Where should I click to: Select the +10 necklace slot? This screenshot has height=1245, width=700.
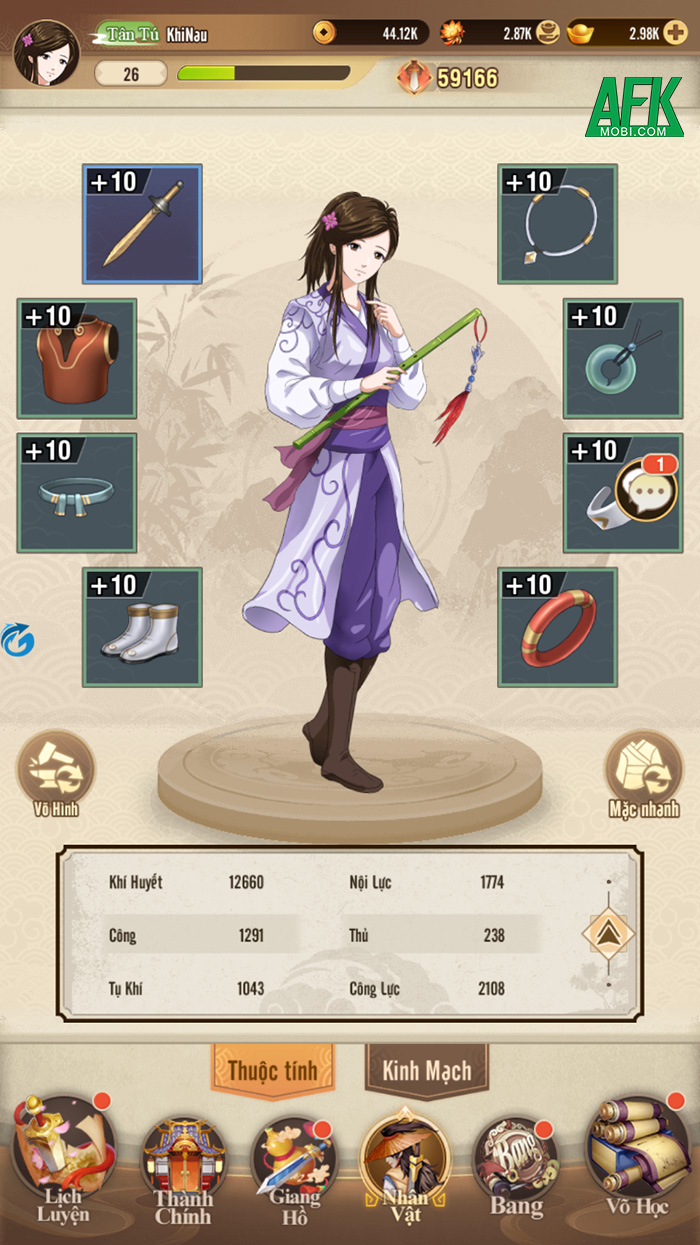pyautogui.click(x=558, y=224)
